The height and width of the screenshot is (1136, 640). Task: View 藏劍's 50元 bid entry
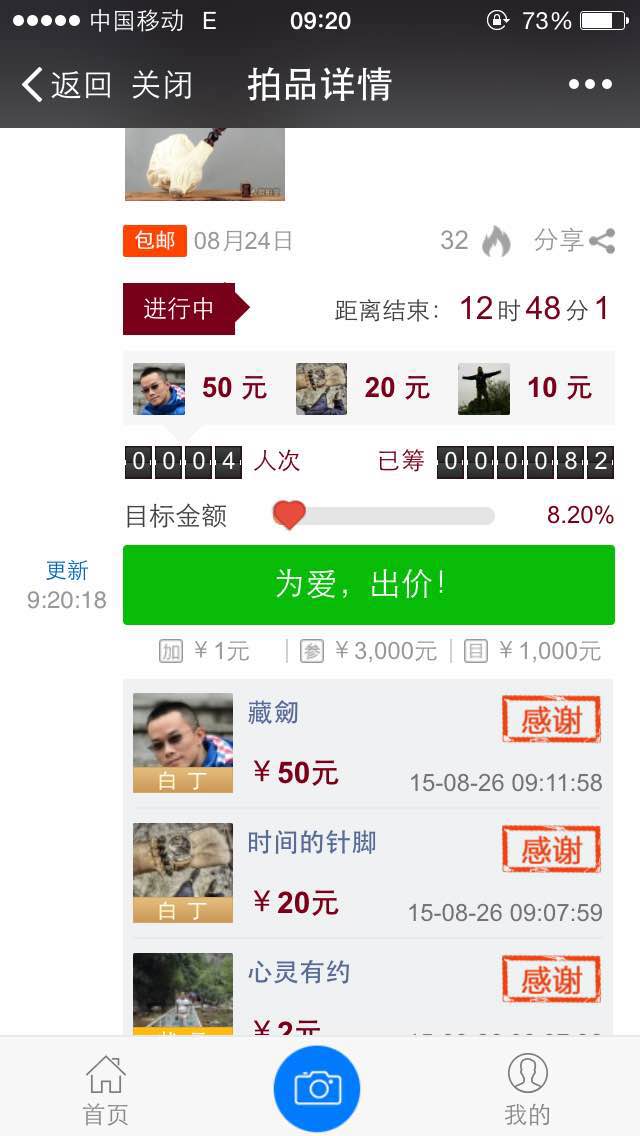point(367,743)
